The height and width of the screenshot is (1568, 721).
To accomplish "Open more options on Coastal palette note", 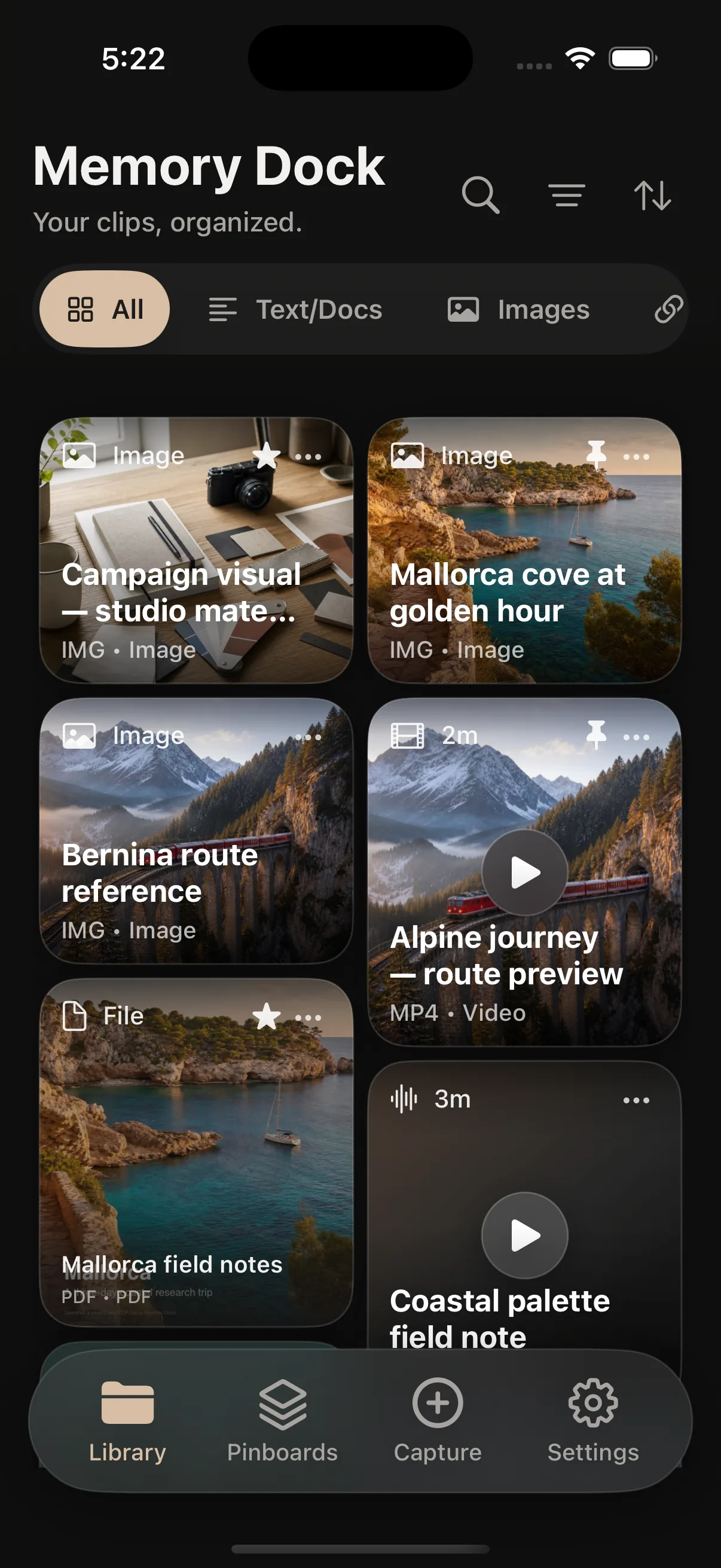I will (637, 1100).
